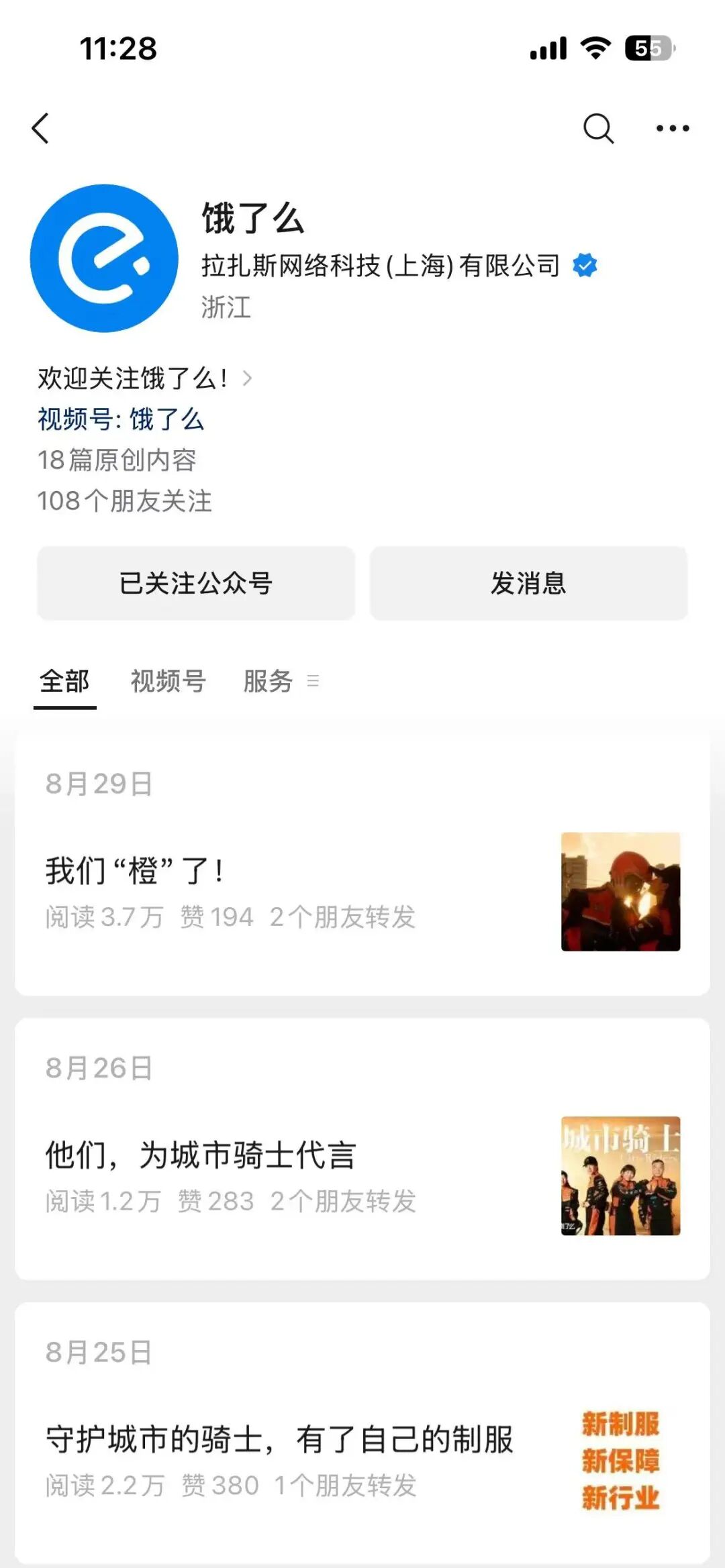
Task: Send a message via 发消息
Action: [x=528, y=583]
